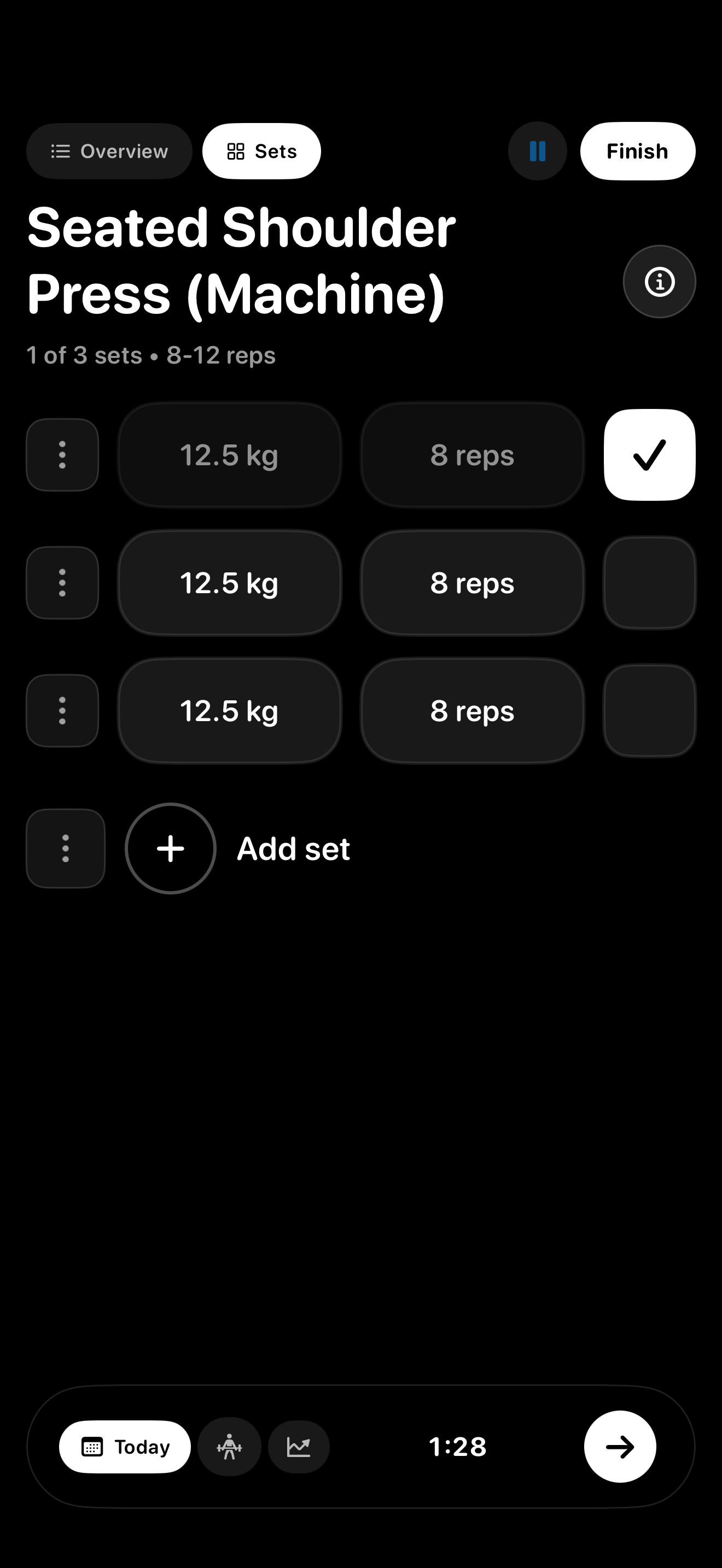The image size is (722, 1568).
Task: Select the barbell exercise icon in bottom bar
Action: (230, 1447)
